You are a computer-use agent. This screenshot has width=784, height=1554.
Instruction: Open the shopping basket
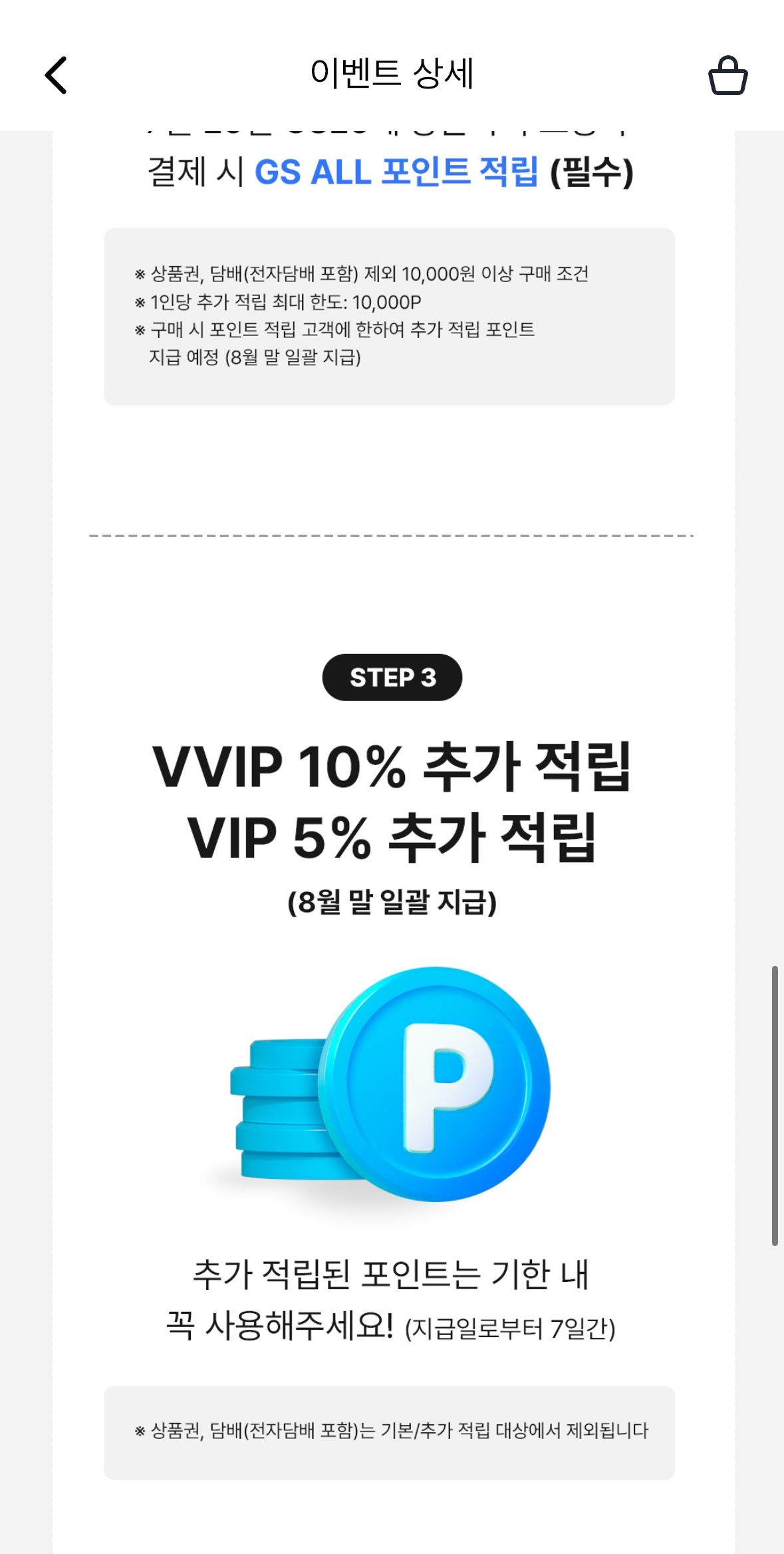[x=727, y=75]
